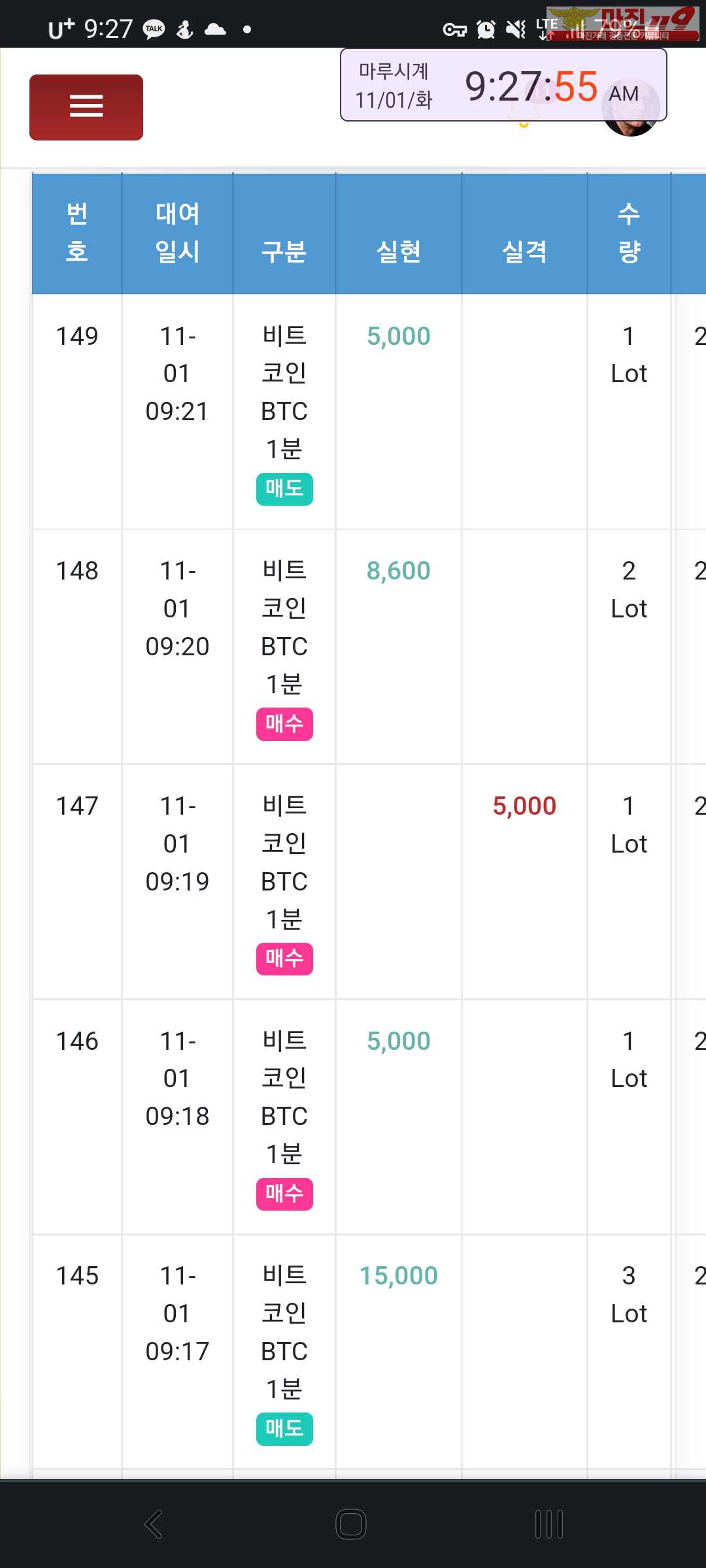The height and width of the screenshot is (1568, 706).
Task: Go back with the system back button
Action: [153, 1524]
